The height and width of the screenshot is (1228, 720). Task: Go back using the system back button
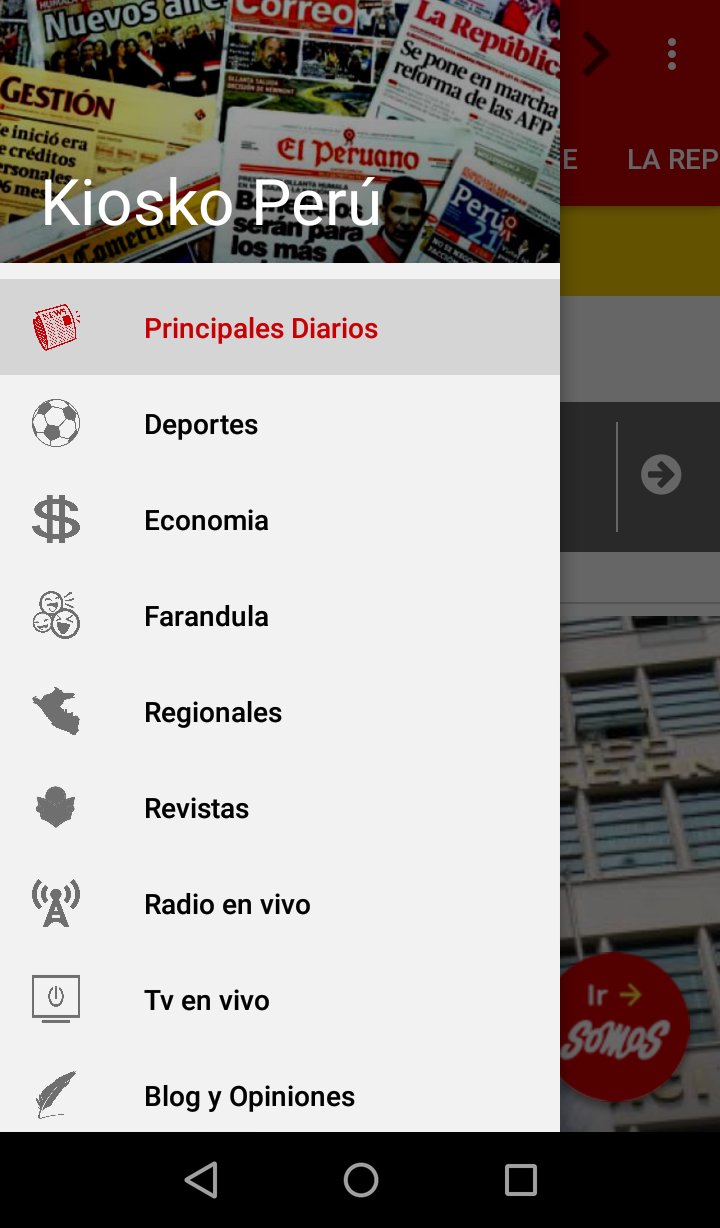point(201,1180)
